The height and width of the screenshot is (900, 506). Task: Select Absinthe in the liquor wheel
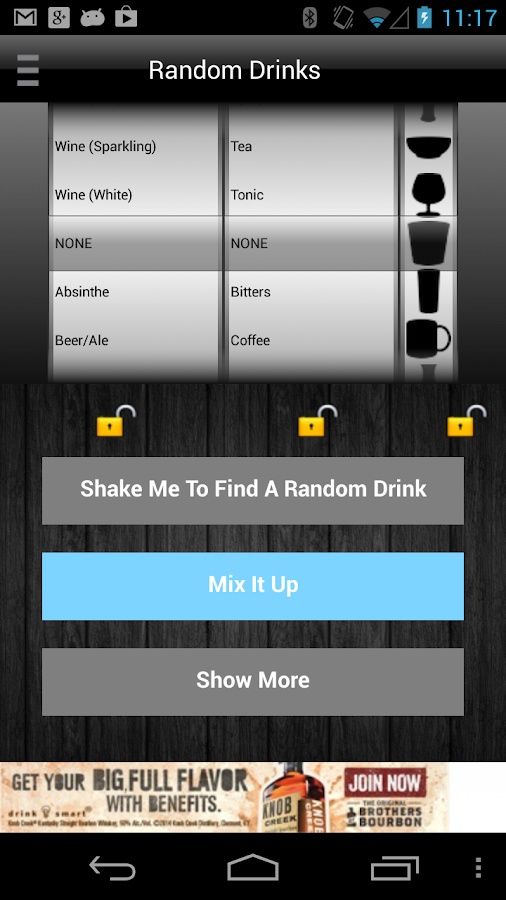(x=82, y=292)
